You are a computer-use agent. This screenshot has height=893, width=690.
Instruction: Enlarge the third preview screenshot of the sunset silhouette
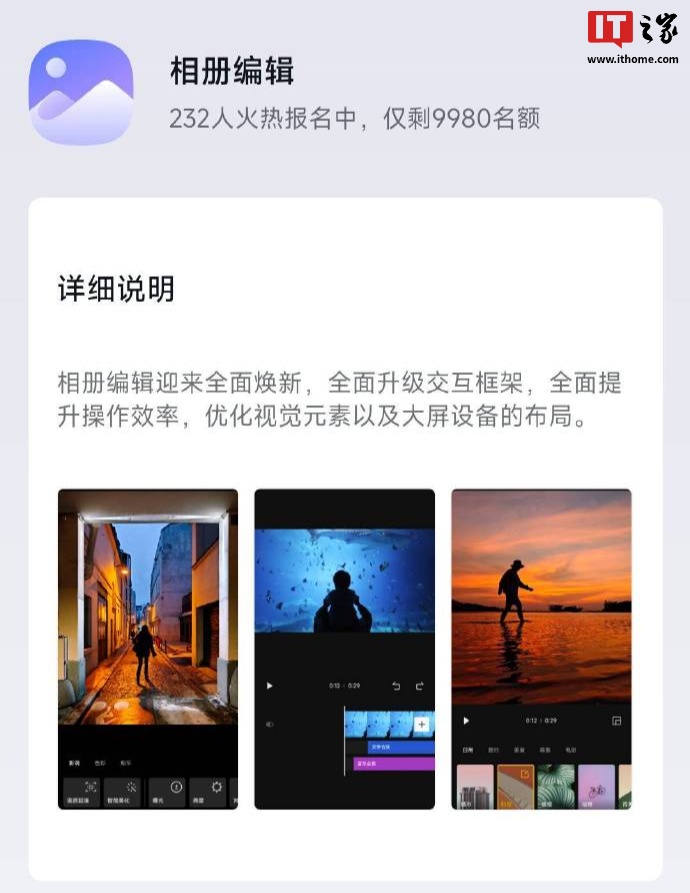[x=541, y=648]
